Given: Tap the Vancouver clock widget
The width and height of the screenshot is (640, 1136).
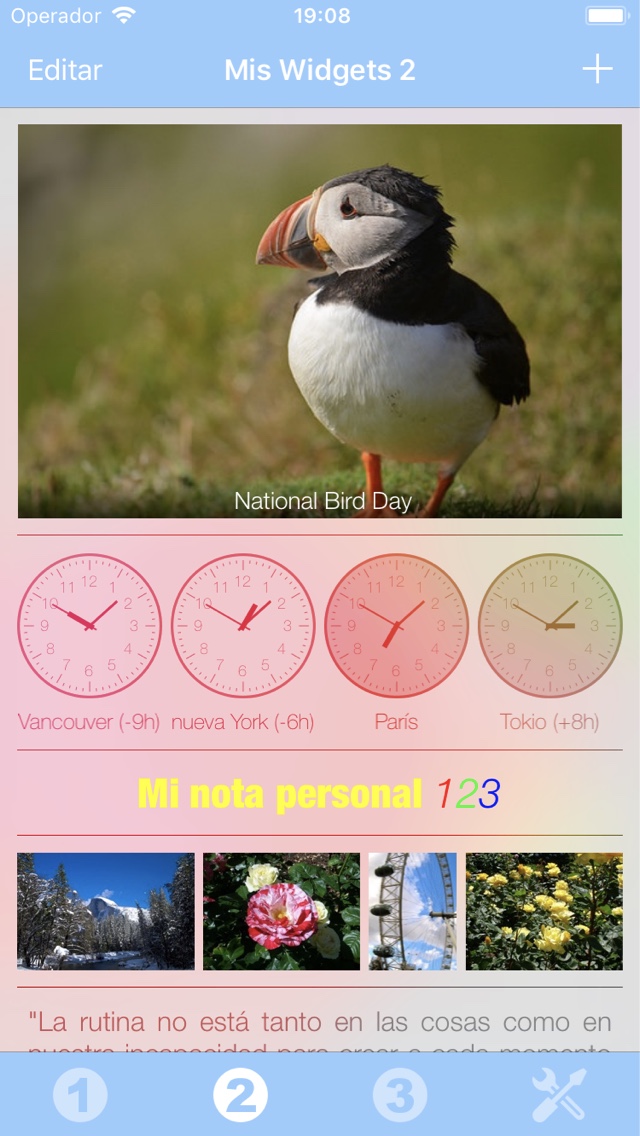Looking at the screenshot, I should pyautogui.click(x=89, y=626).
